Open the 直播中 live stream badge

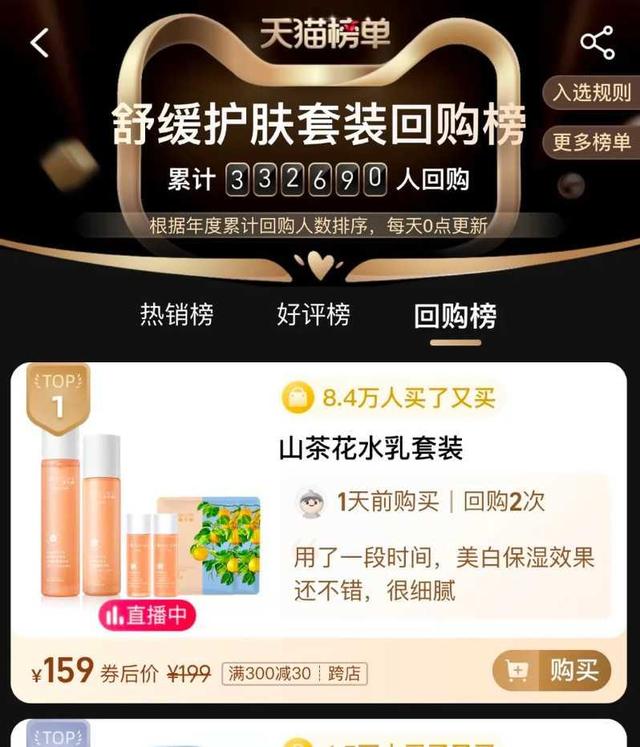pyautogui.click(x=147, y=616)
